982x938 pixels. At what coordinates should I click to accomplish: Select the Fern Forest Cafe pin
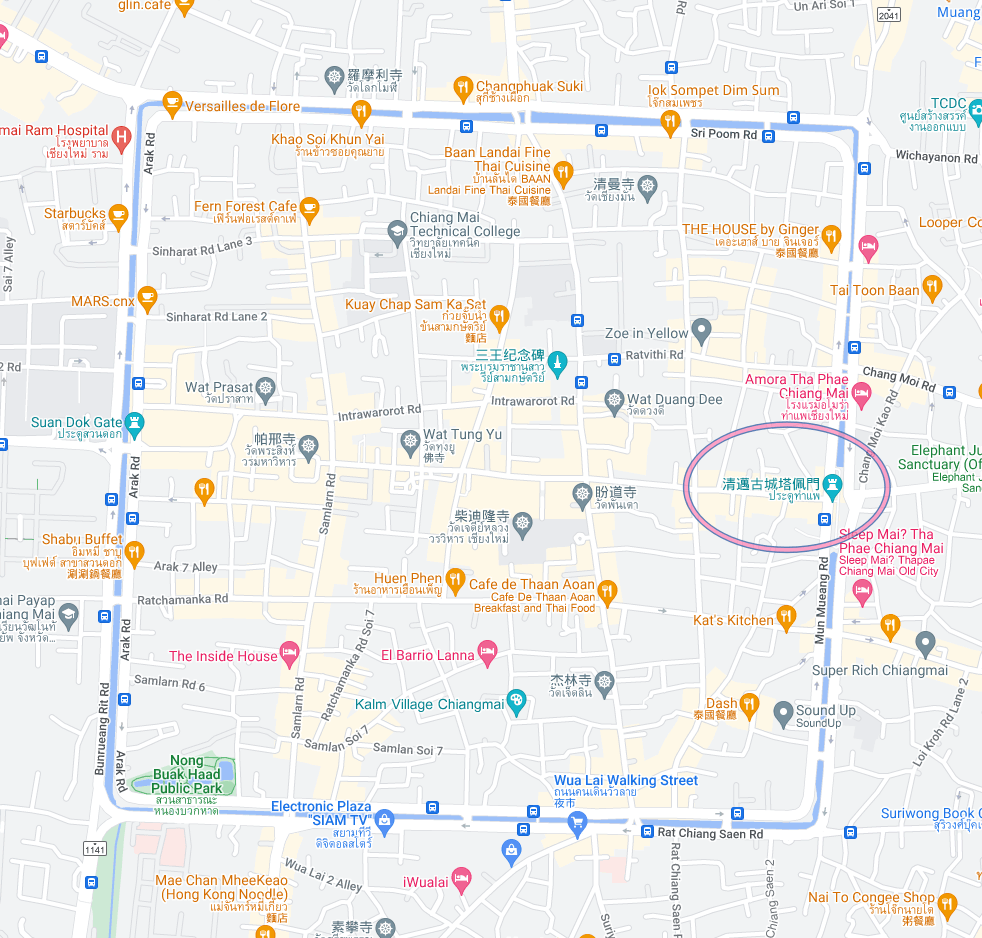point(309,207)
